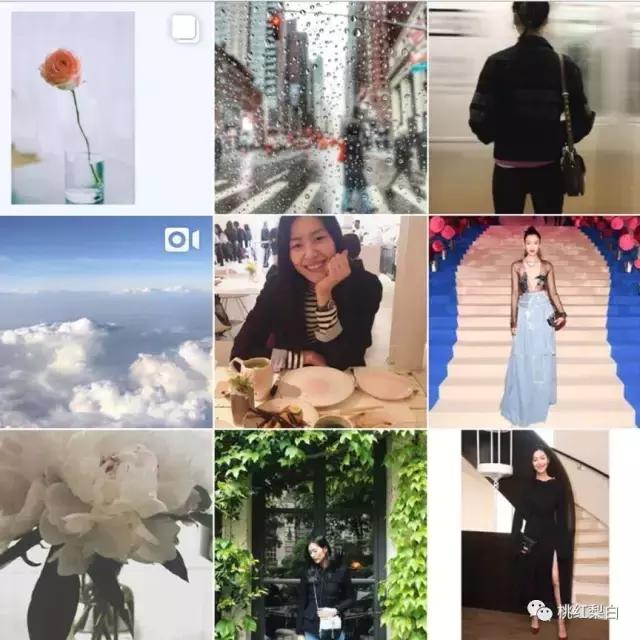640x640 pixels.
Task: Open the orange rose in glass post
Action: (x=105, y=107)
